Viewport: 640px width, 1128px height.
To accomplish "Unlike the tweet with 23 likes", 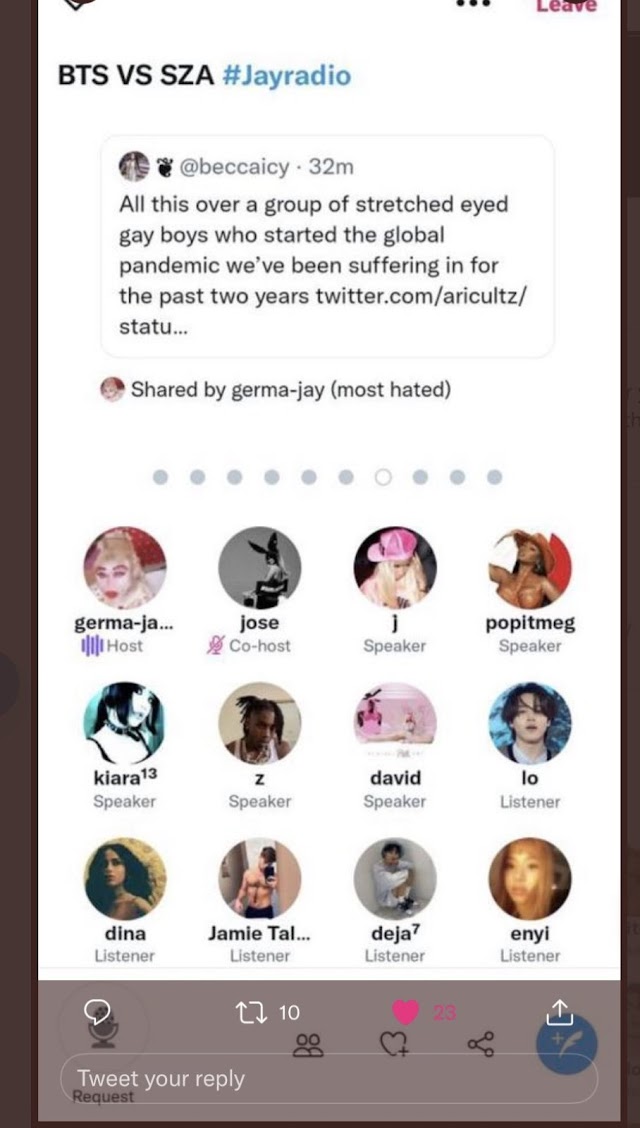I will pyautogui.click(x=404, y=1012).
